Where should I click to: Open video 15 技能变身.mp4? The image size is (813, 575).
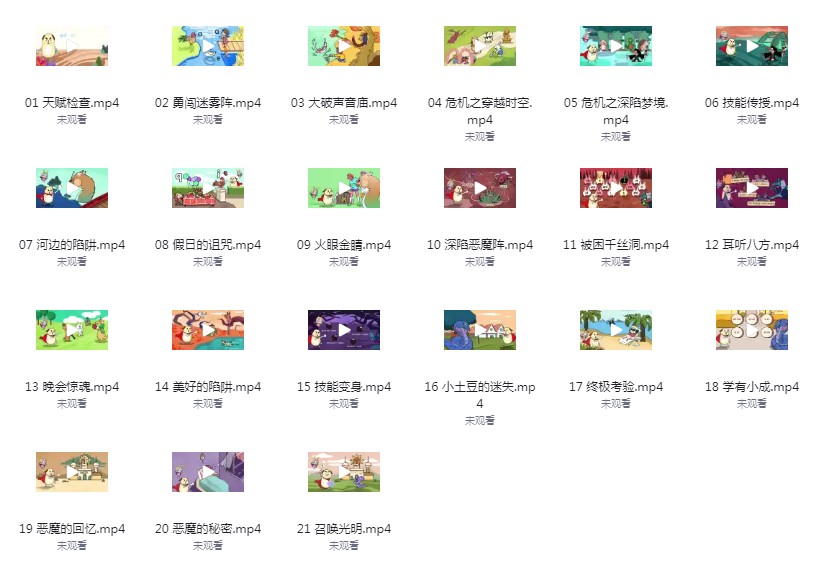click(x=344, y=330)
